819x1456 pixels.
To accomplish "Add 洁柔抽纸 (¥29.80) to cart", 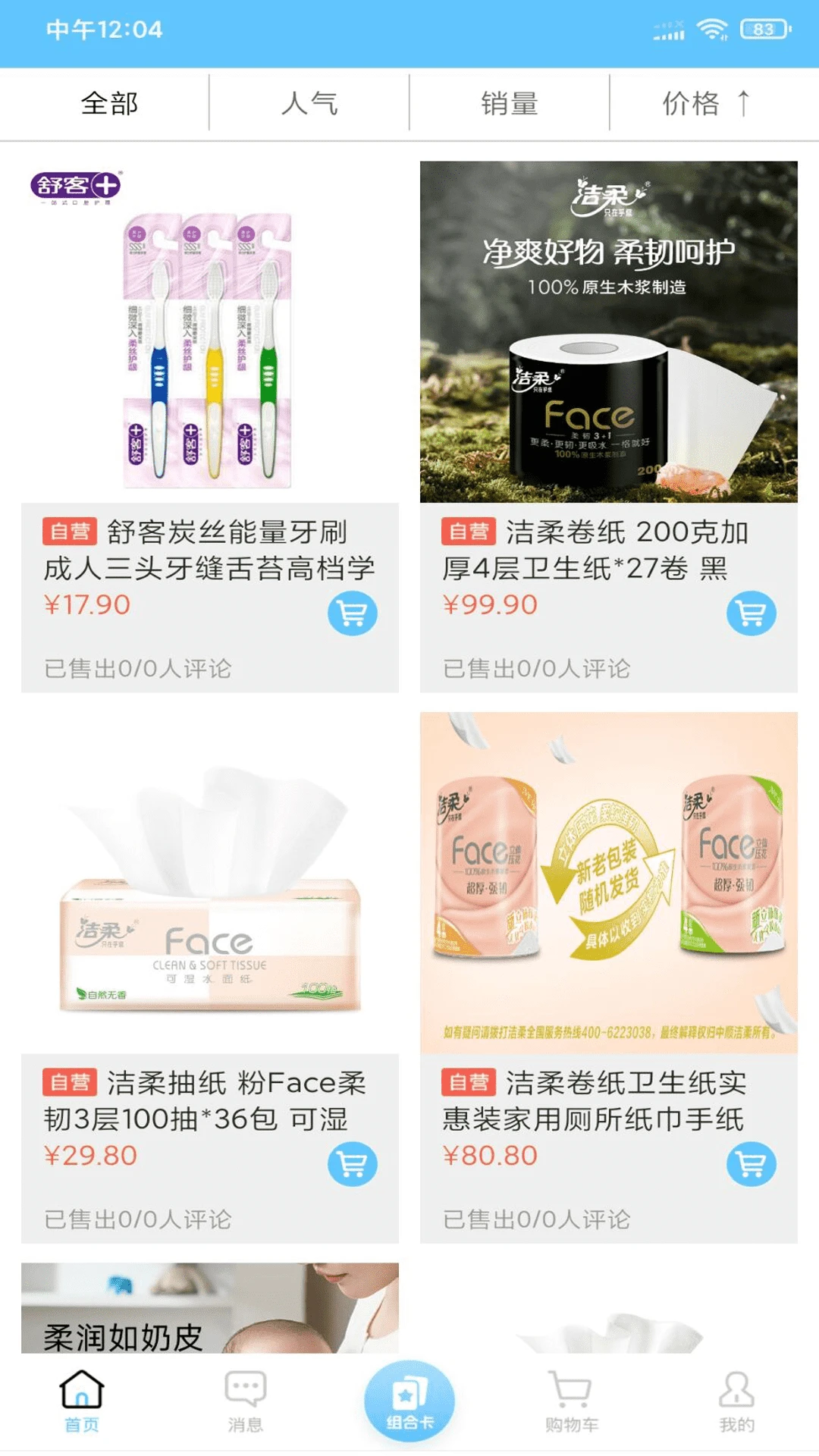I will (x=352, y=1164).
